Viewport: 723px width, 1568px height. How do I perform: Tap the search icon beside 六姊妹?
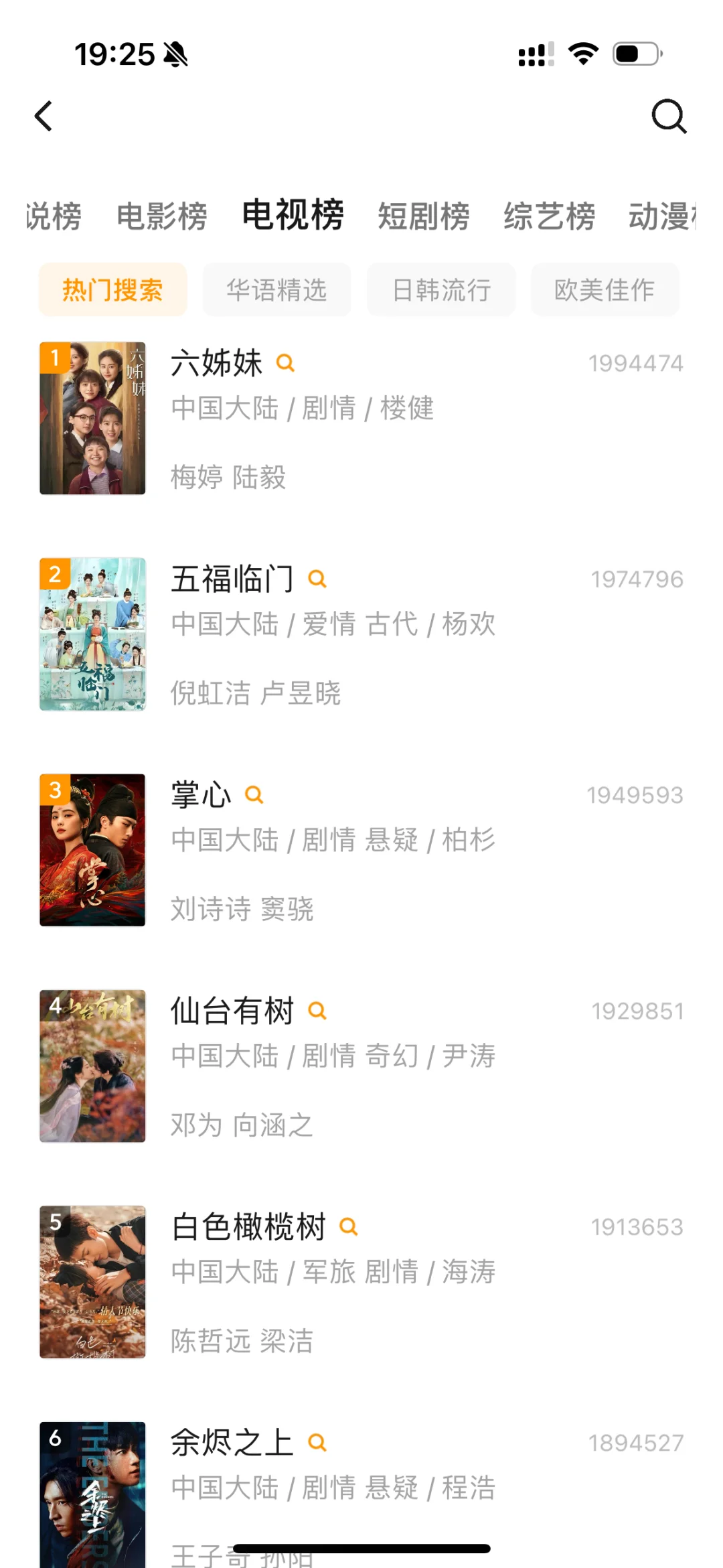click(286, 363)
